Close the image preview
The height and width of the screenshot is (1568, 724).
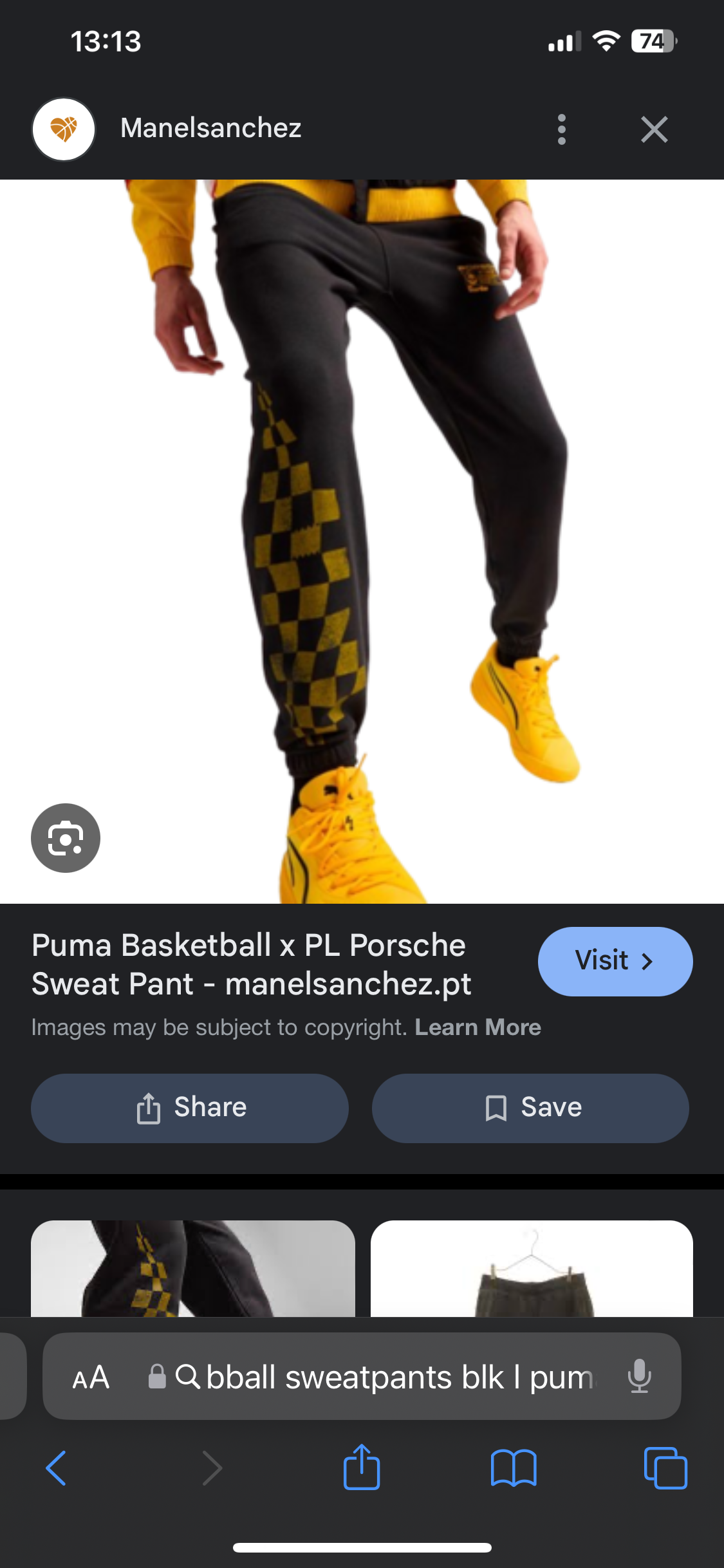coord(654,129)
